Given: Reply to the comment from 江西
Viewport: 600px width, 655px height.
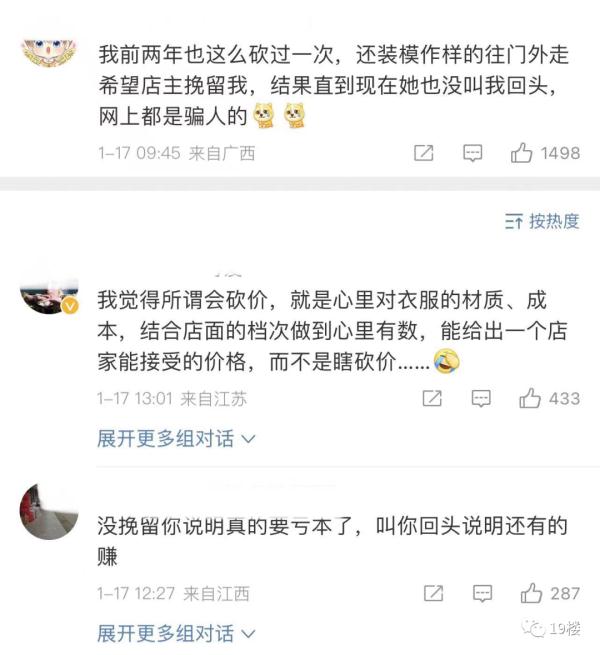Looking at the screenshot, I should click(481, 593).
